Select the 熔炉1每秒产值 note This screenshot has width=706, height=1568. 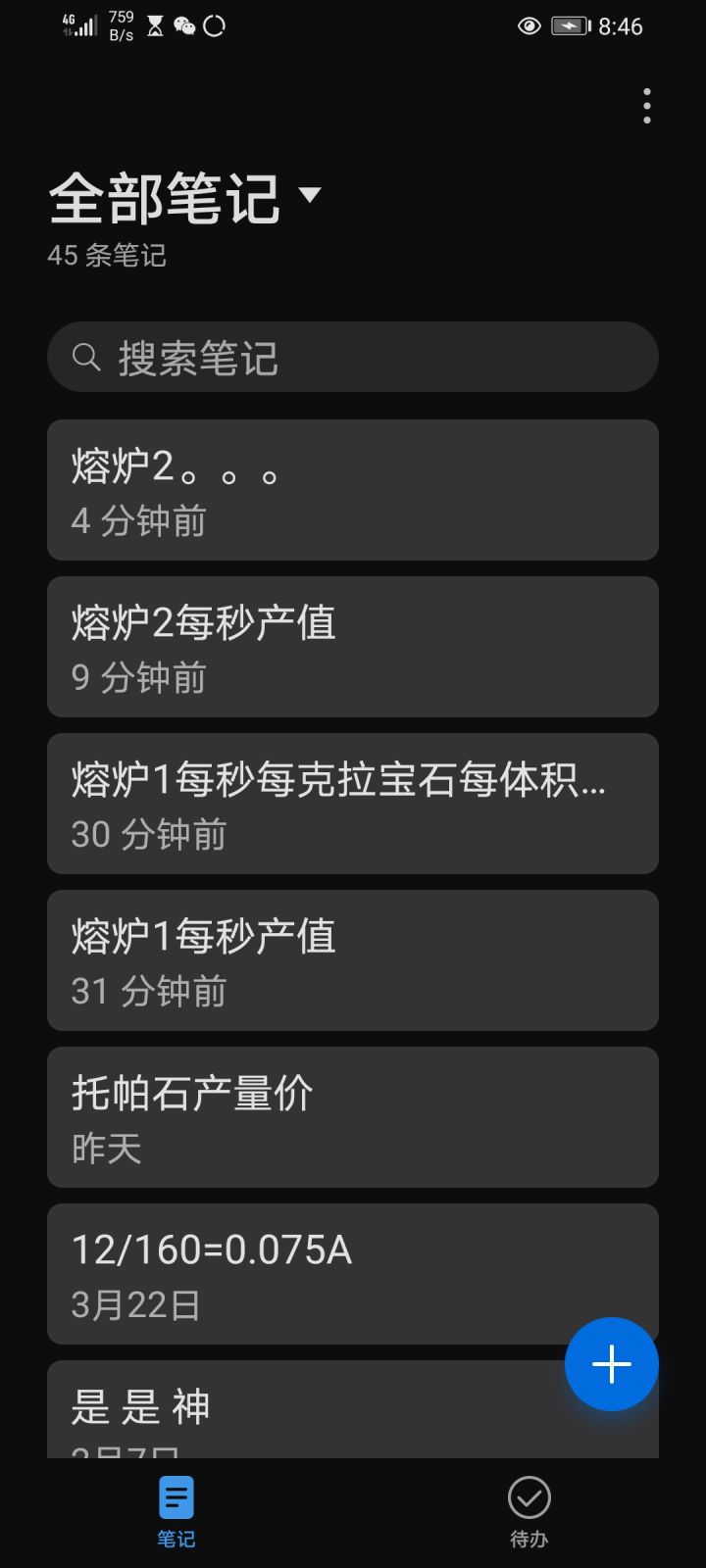353,960
